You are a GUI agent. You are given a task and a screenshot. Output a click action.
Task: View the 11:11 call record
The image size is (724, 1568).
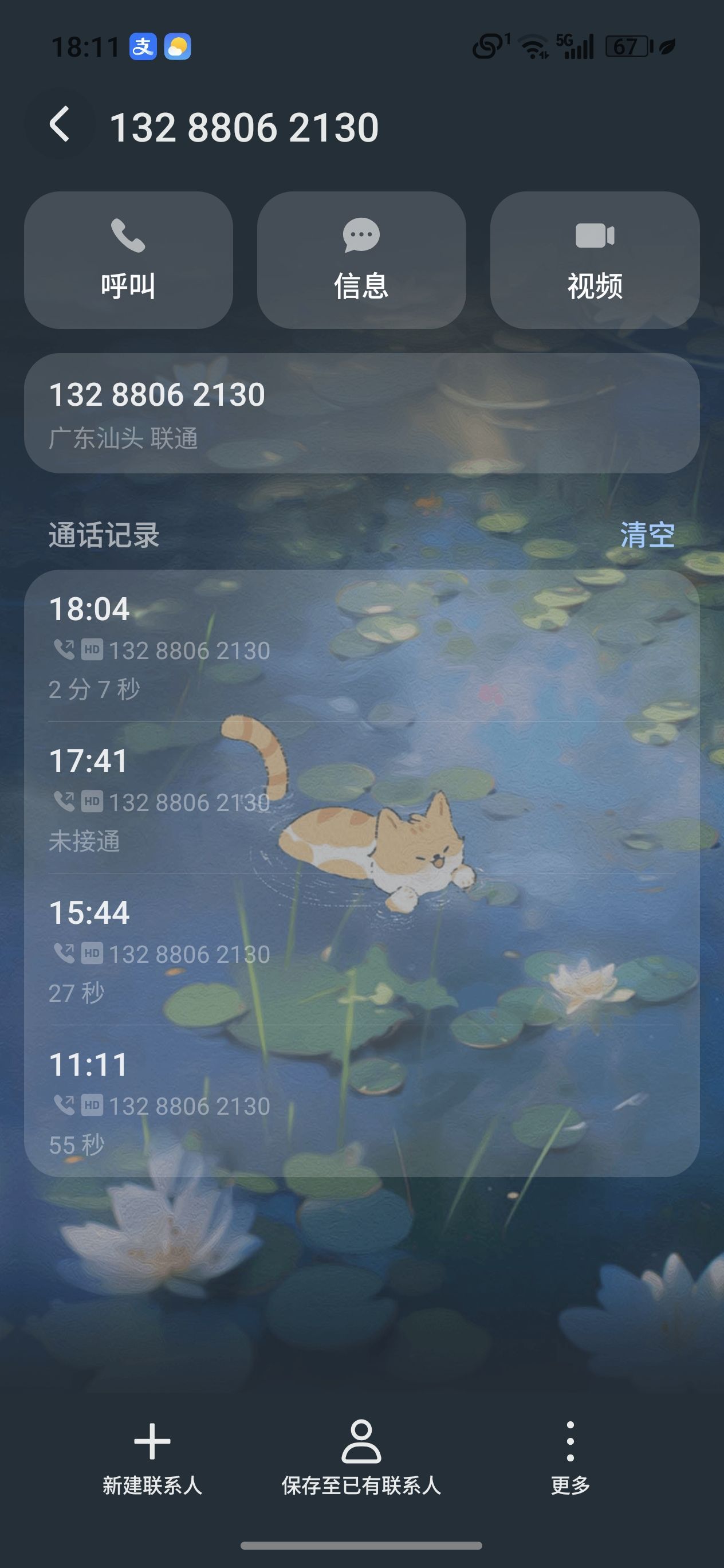tap(361, 1101)
